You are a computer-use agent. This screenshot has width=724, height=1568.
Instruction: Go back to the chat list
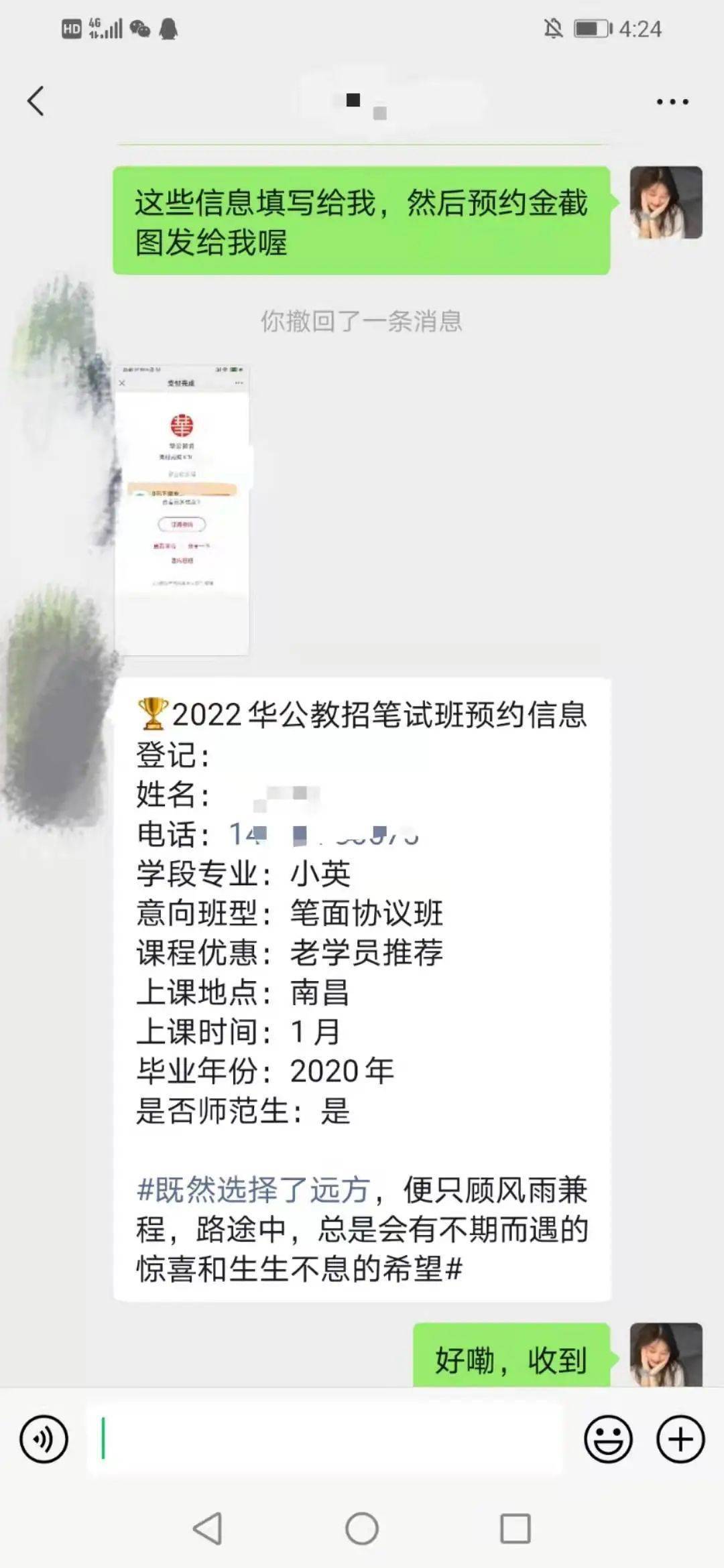36,101
